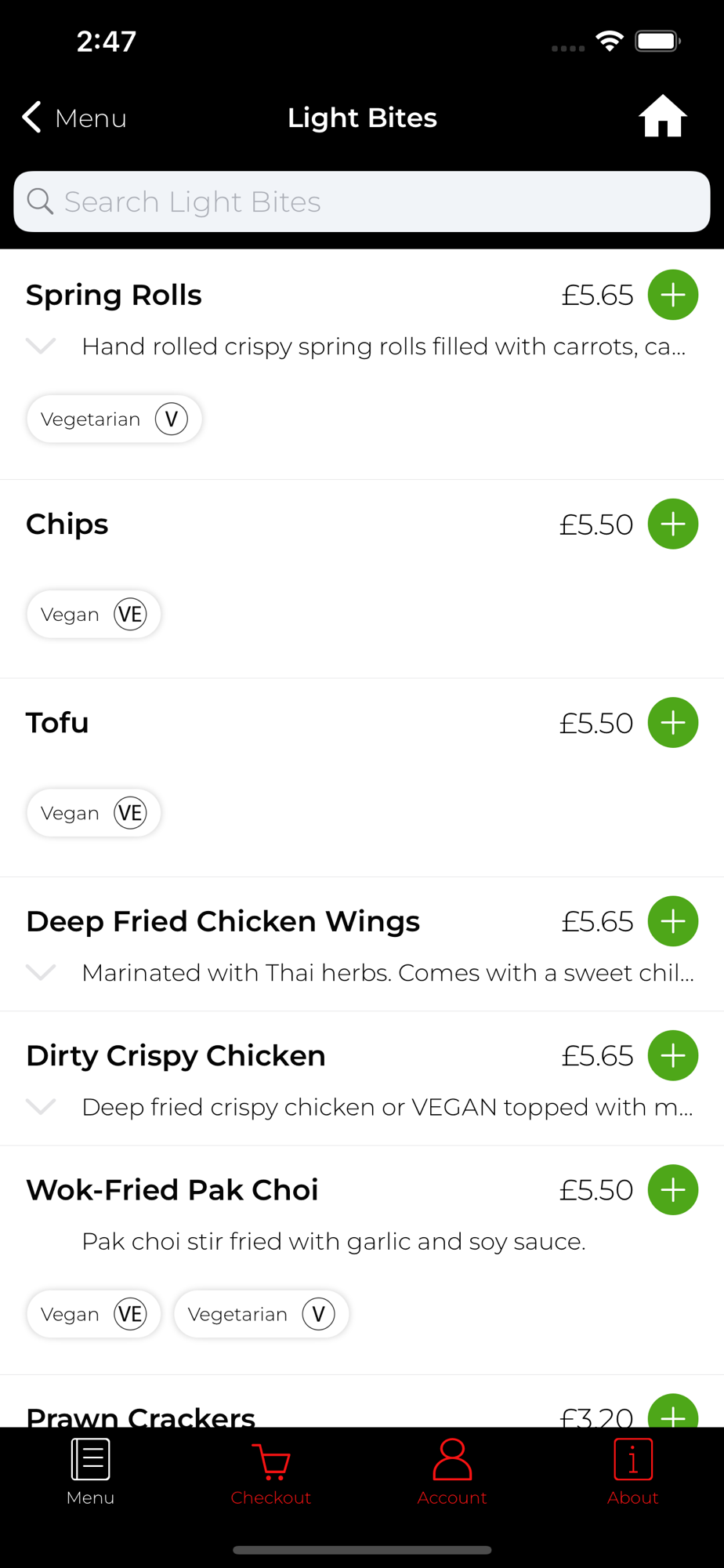Open the home icon
The image size is (724, 1568).
click(663, 116)
